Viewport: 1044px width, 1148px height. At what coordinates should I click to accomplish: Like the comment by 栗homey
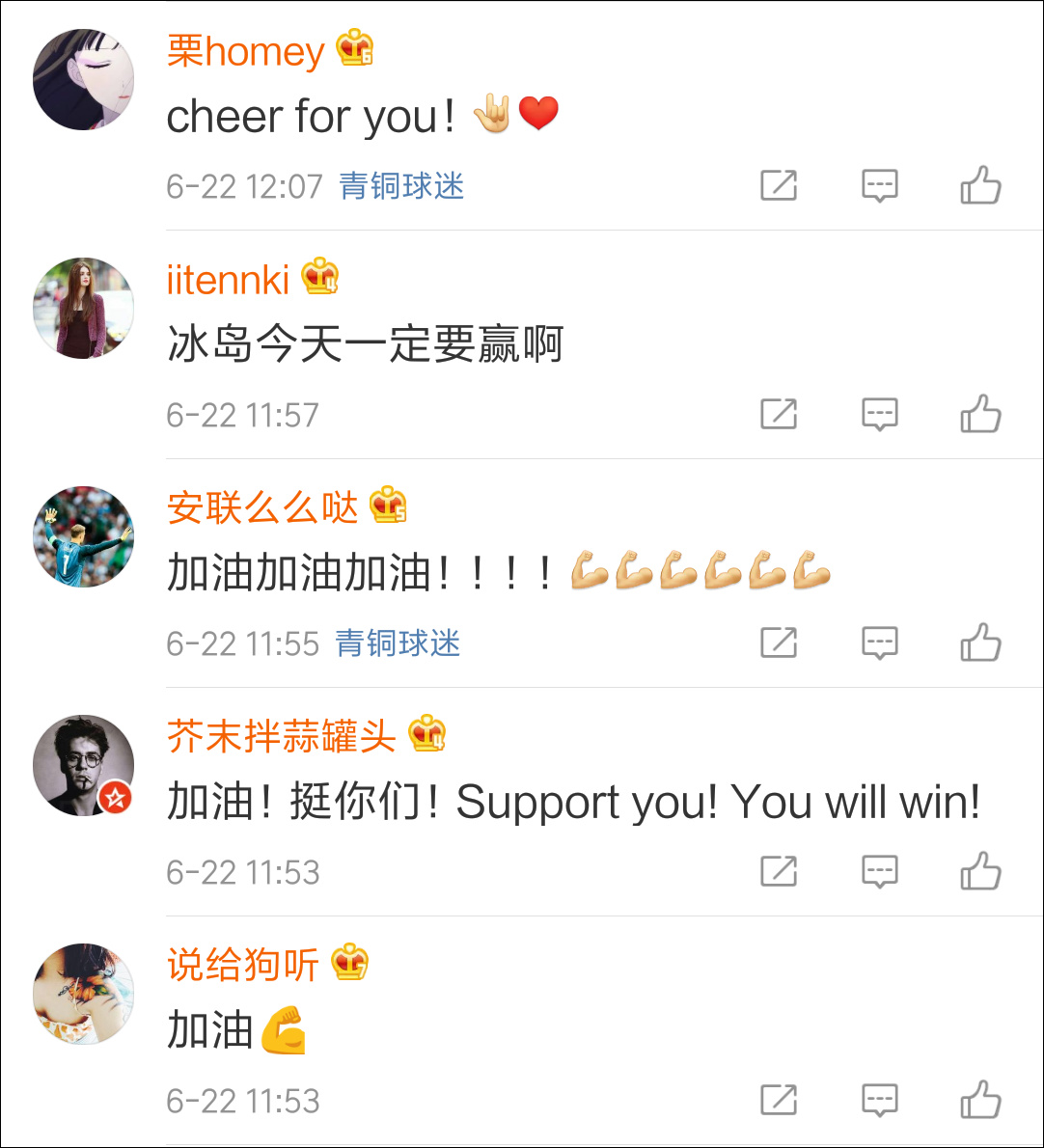[x=980, y=185]
